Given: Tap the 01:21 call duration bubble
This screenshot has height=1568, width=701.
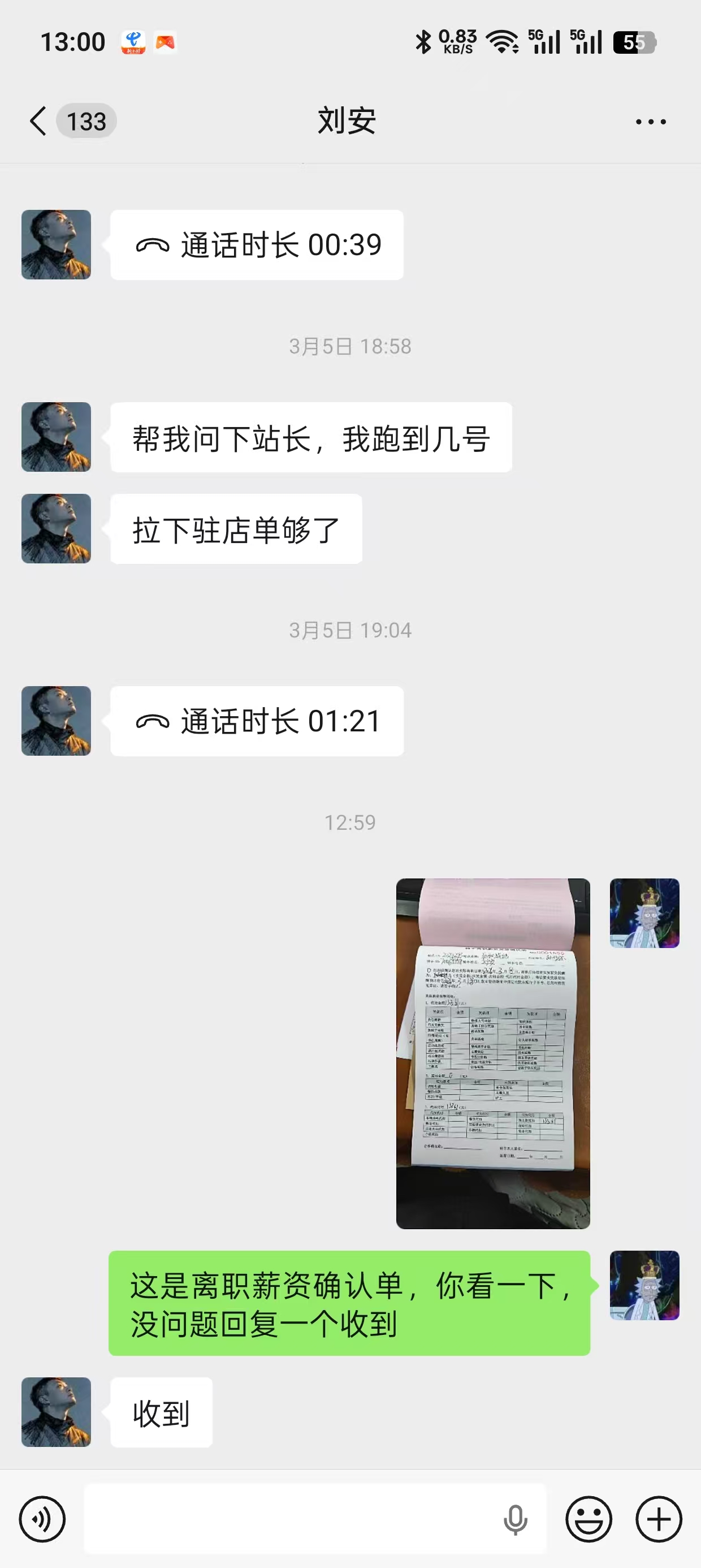Looking at the screenshot, I should (x=257, y=721).
